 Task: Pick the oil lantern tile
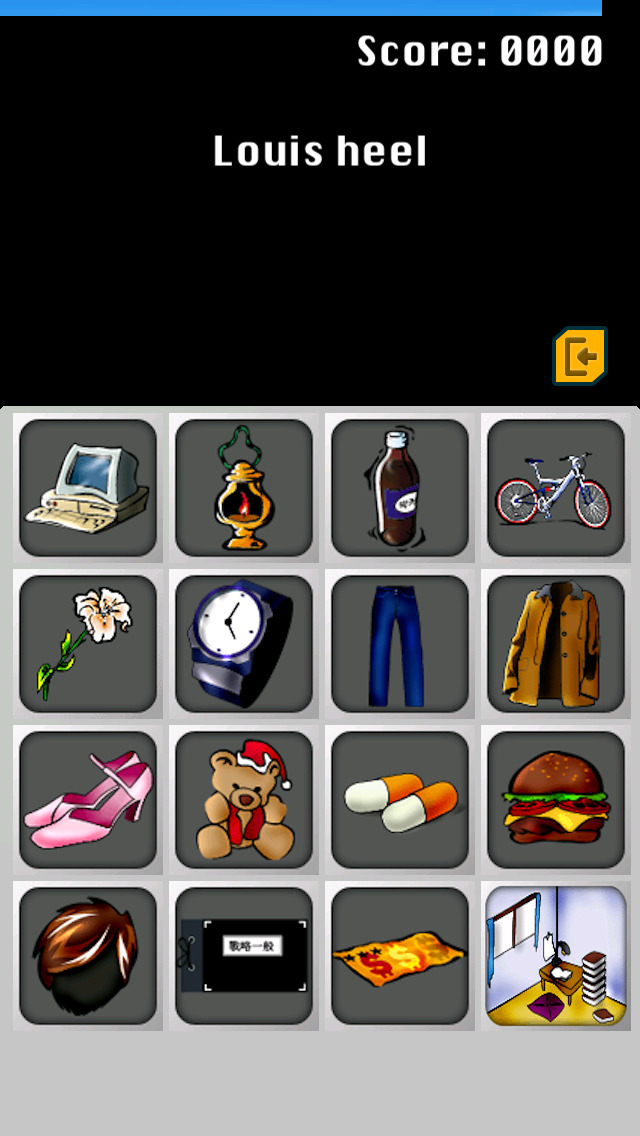point(244,488)
